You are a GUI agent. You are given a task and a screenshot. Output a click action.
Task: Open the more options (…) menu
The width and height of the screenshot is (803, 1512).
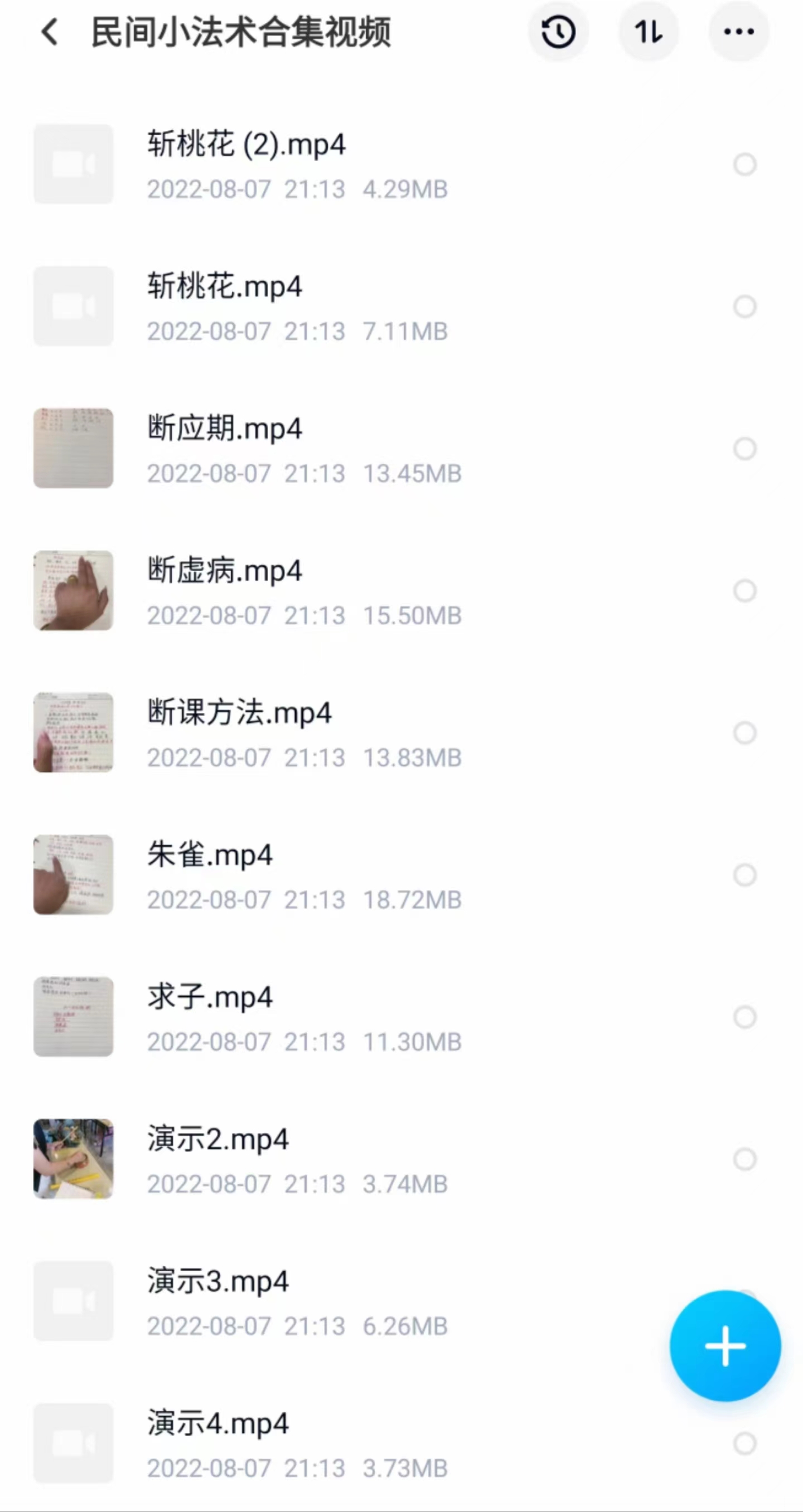[738, 32]
